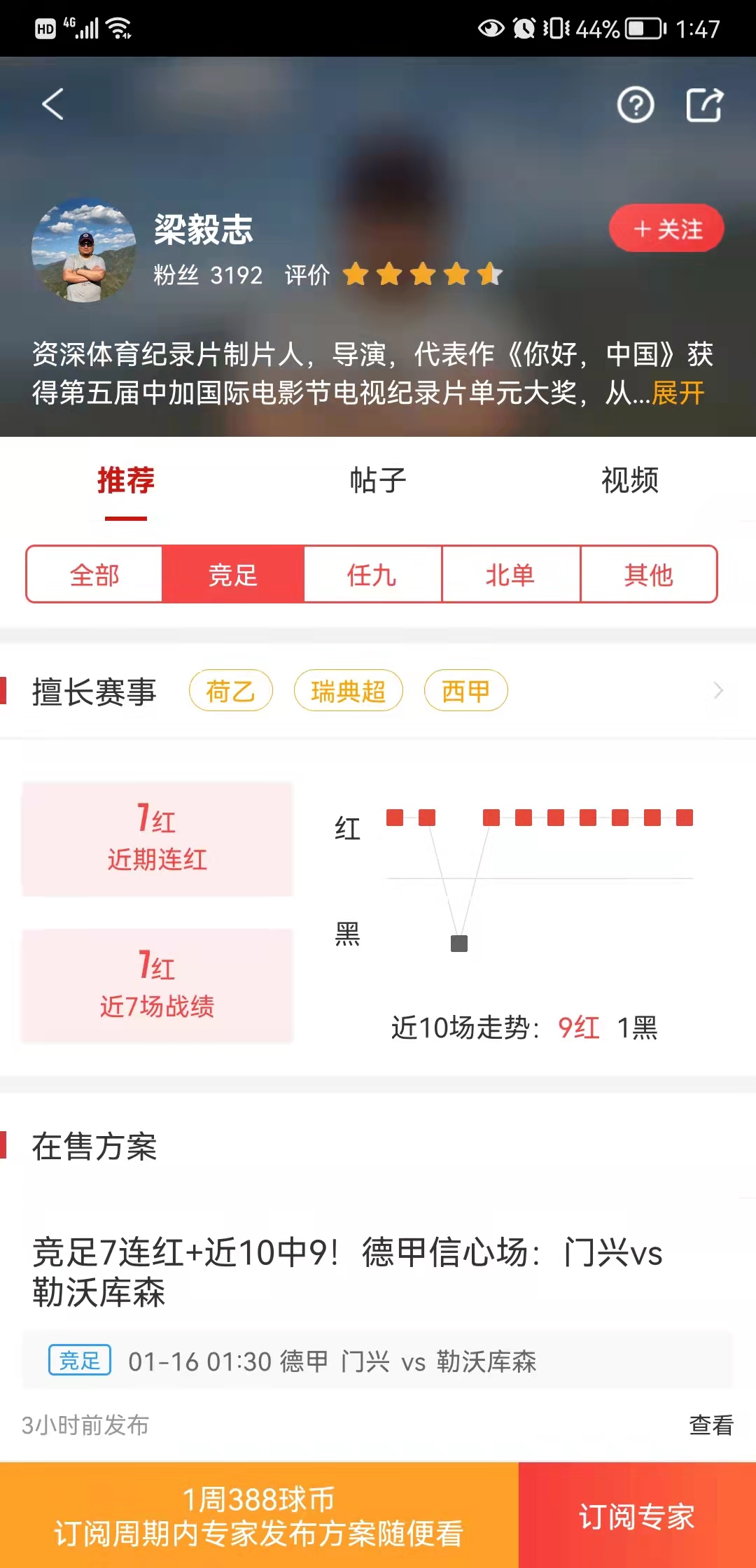
Task: Select the 竞足 filter segment
Action: click(x=233, y=575)
